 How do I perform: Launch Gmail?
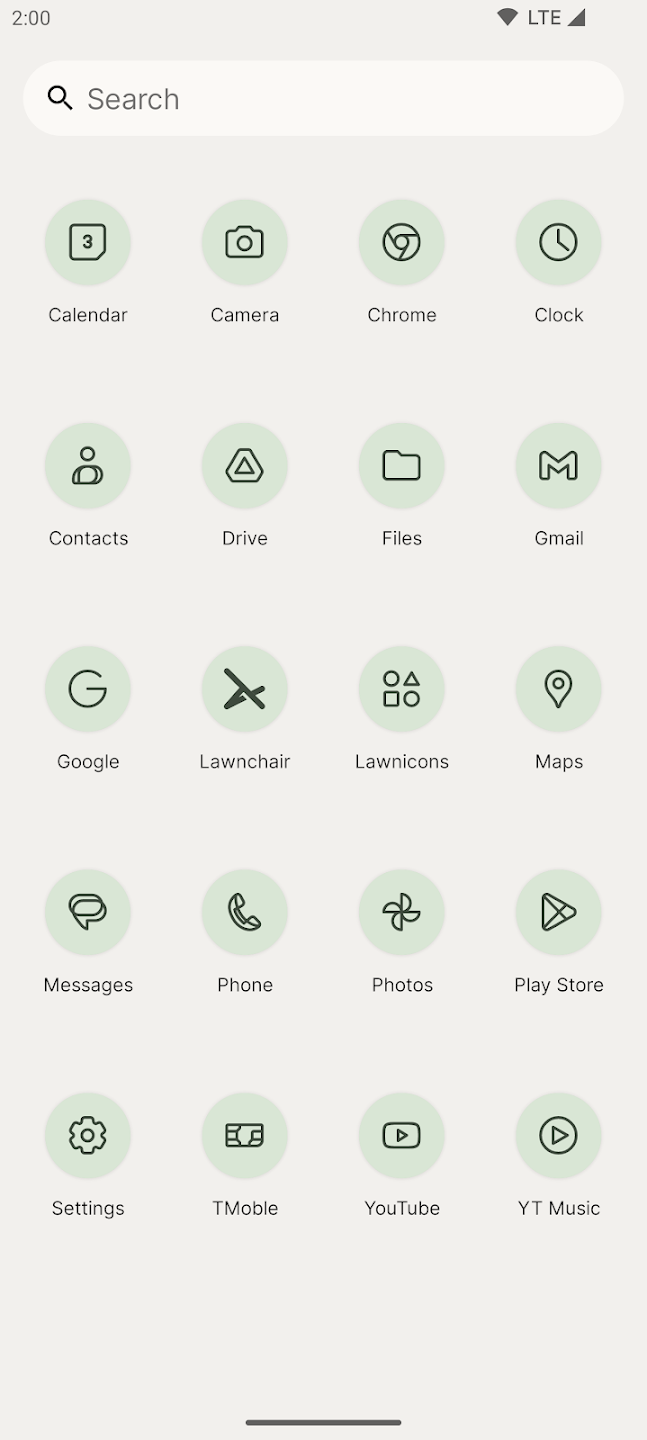[x=559, y=465]
